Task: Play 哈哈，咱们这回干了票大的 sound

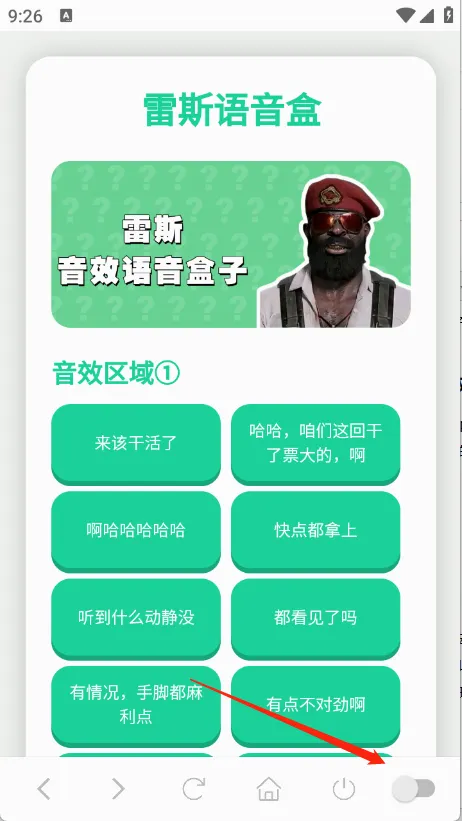Action: (x=315, y=444)
